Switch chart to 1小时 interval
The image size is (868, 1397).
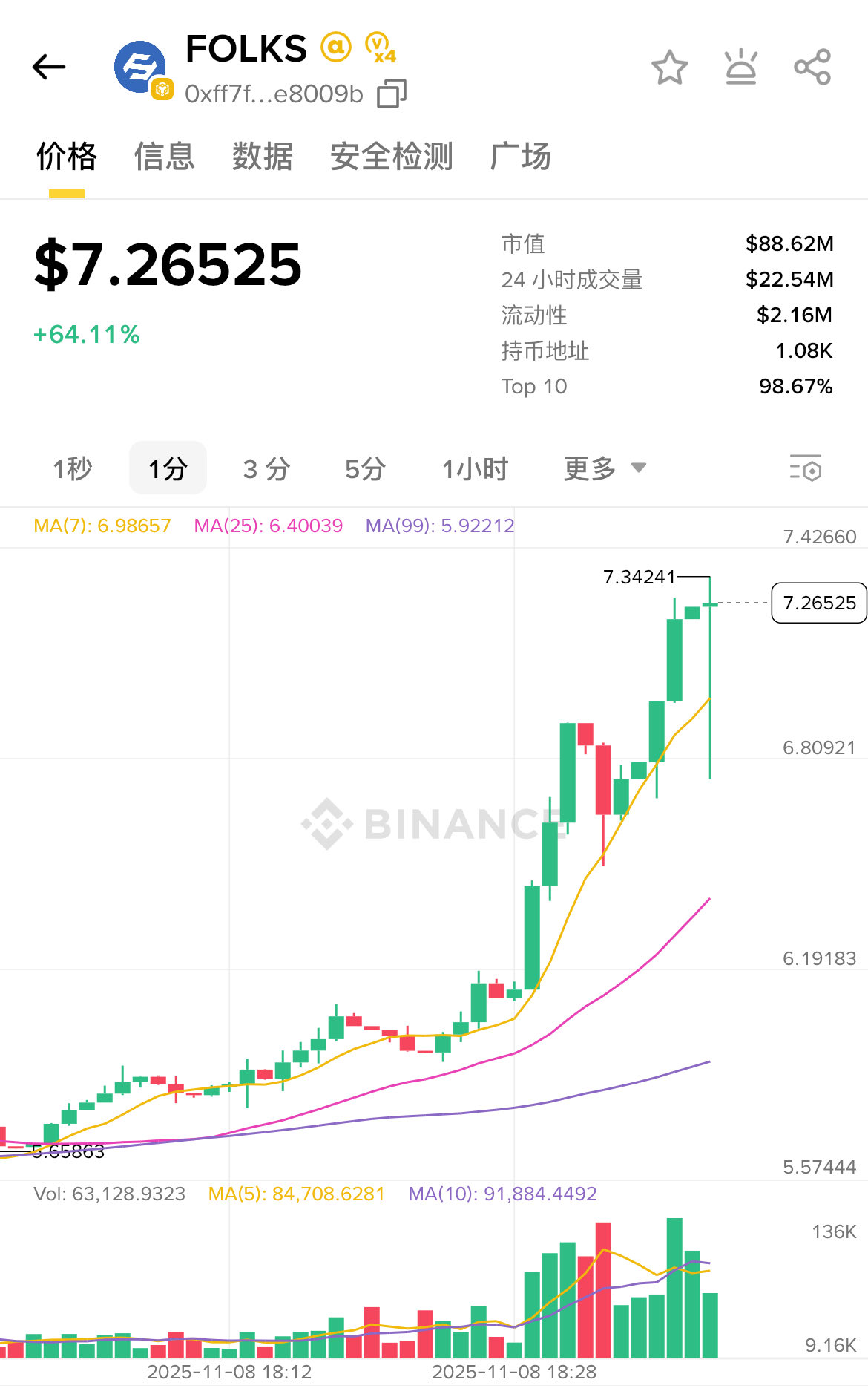[x=475, y=468]
